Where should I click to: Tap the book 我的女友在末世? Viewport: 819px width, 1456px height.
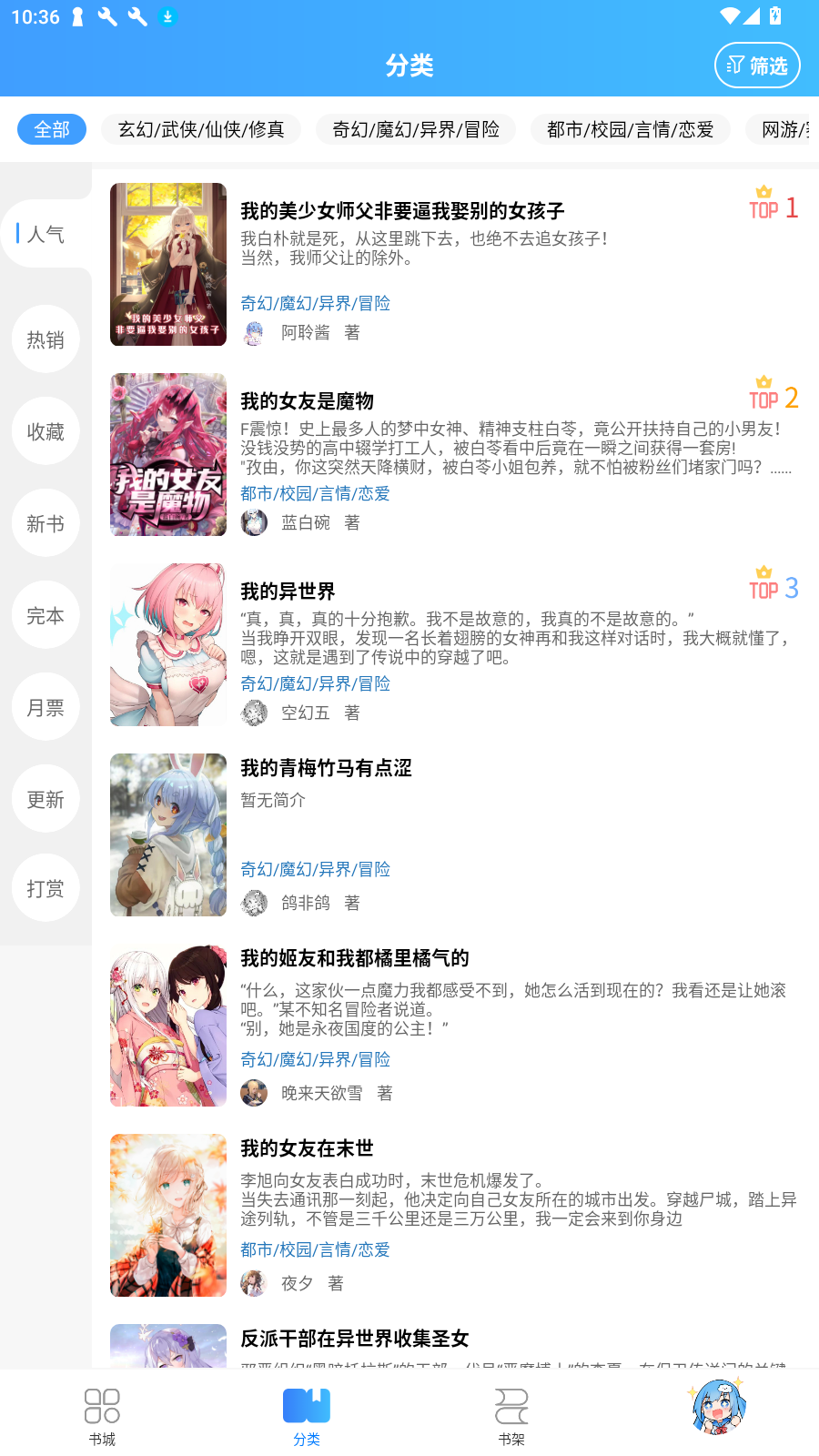coord(308,1148)
